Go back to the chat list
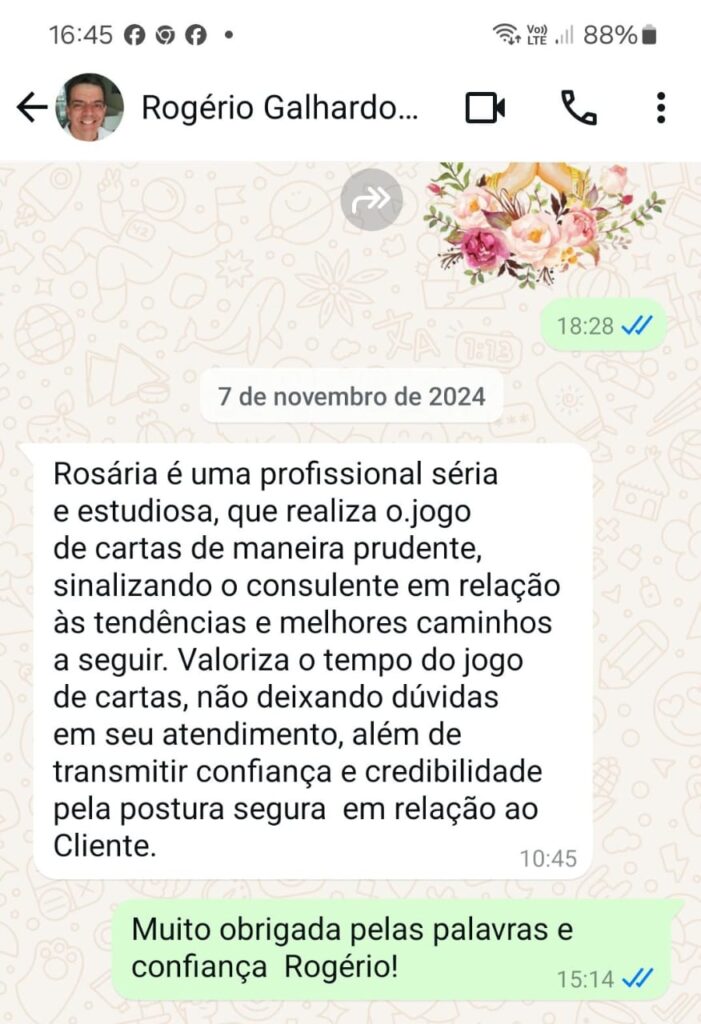This screenshot has width=701, height=1024. tap(31, 108)
